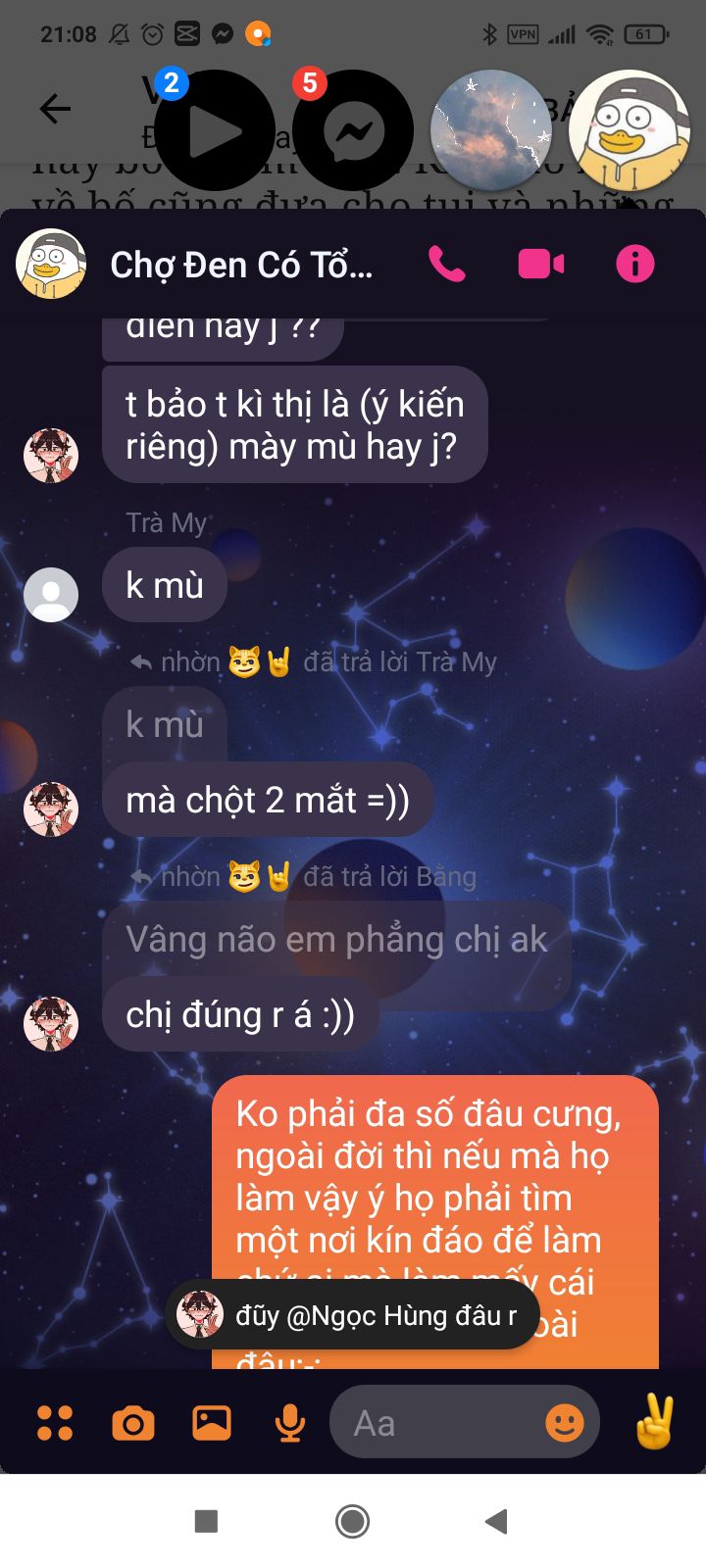Go to the system home screen
706x1568 pixels.
coord(353,1521)
